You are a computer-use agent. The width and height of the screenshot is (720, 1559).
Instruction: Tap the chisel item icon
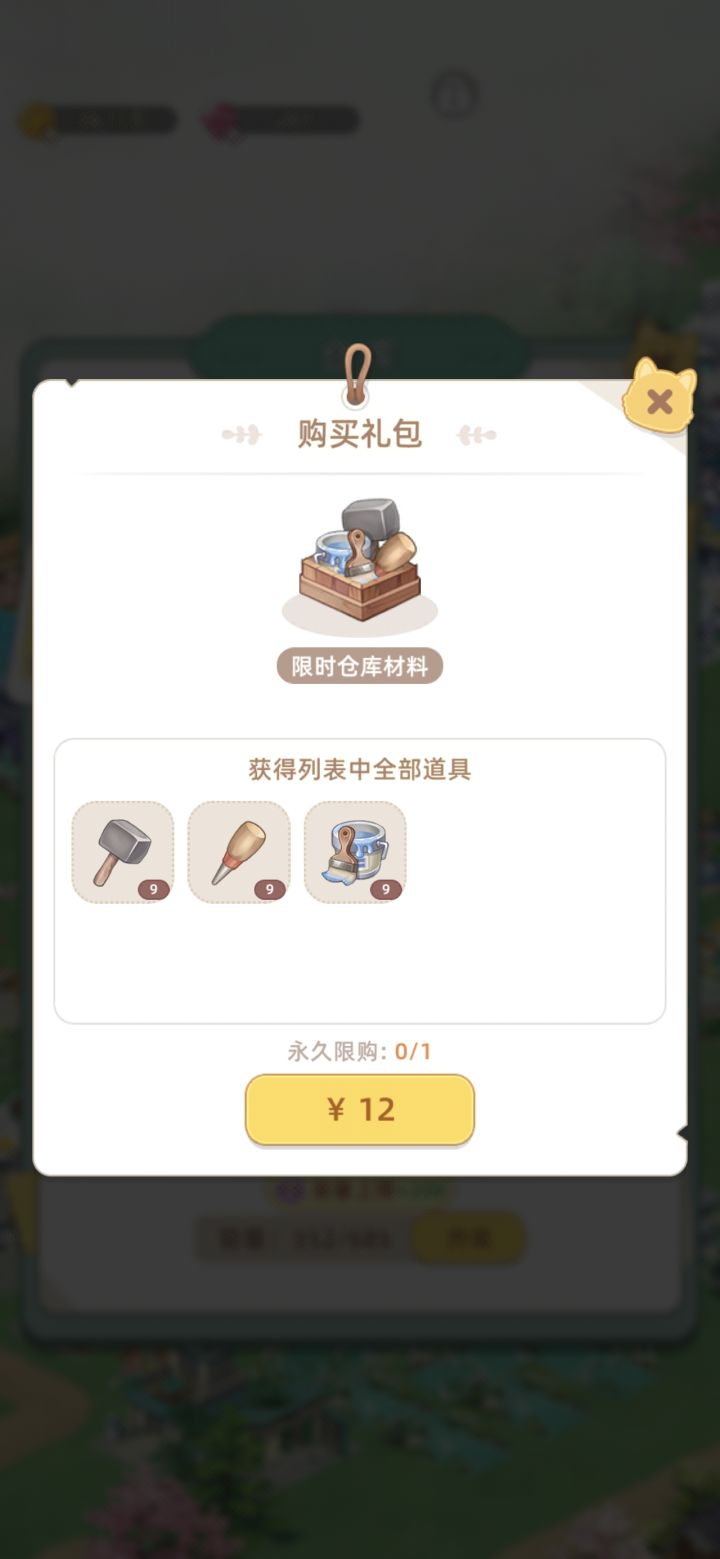[x=239, y=848]
